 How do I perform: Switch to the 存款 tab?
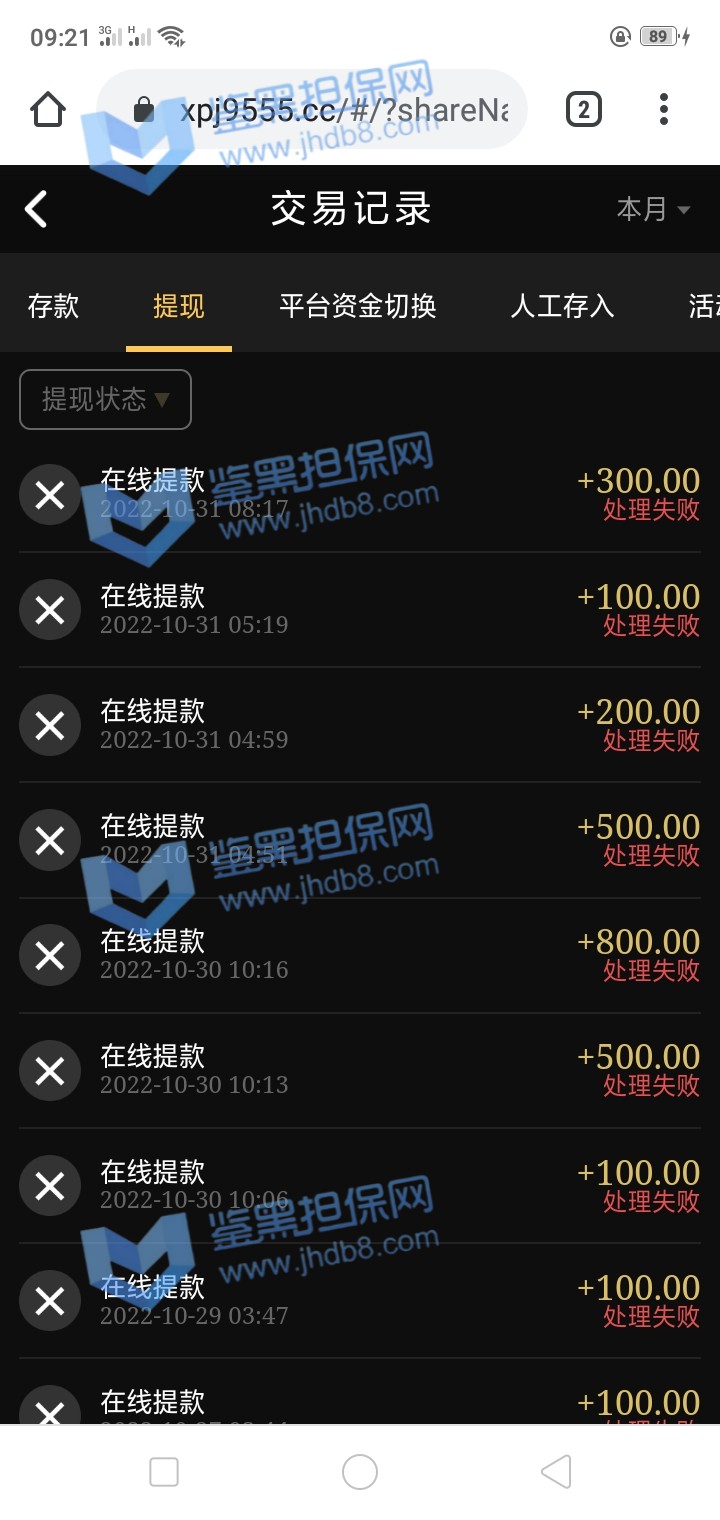(x=53, y=306)
